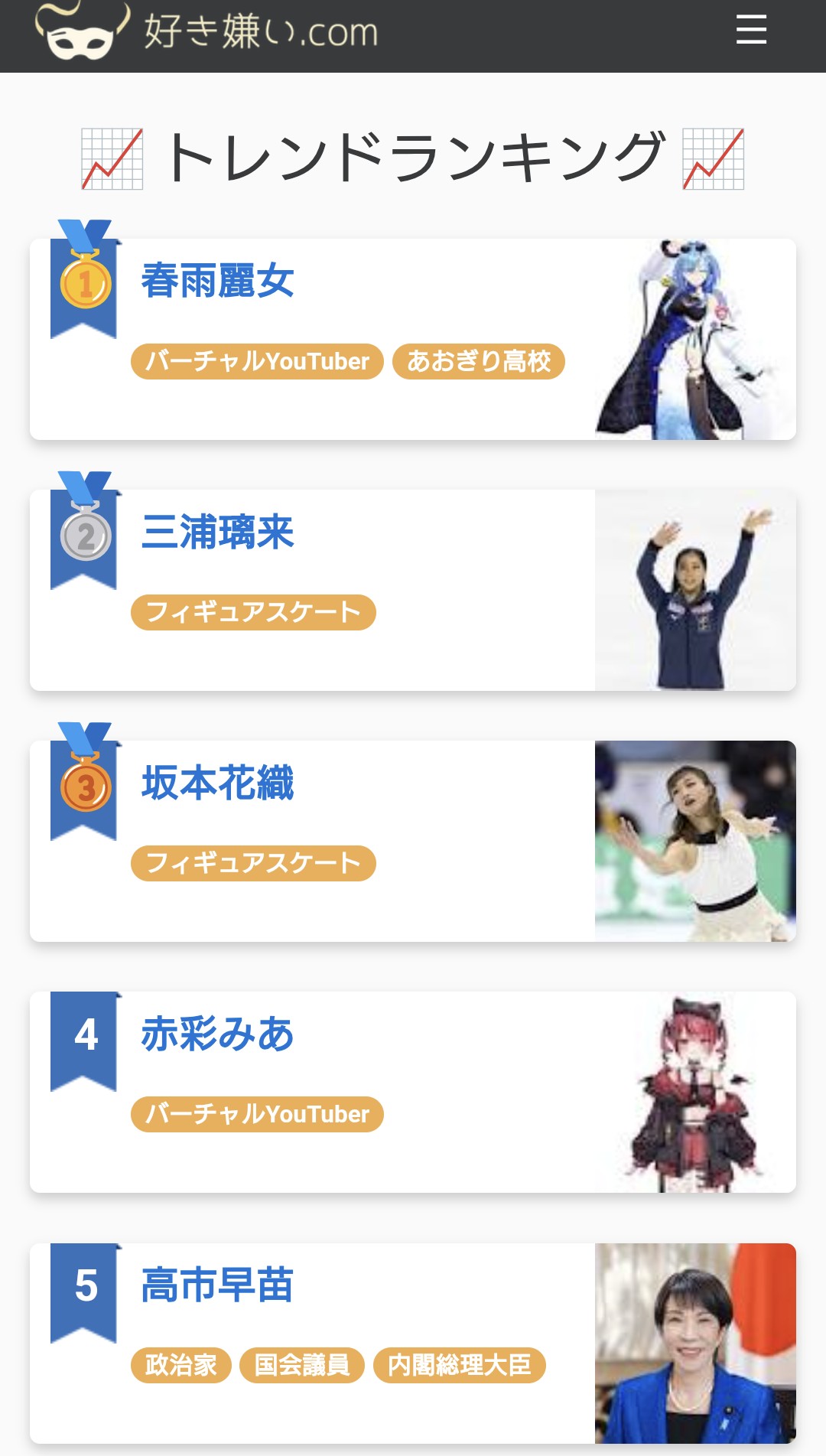The width and height of the screenshot is (826, 1456).
Task: Open the 赤彩みあ ranking entry
Action: (218, 1034)
